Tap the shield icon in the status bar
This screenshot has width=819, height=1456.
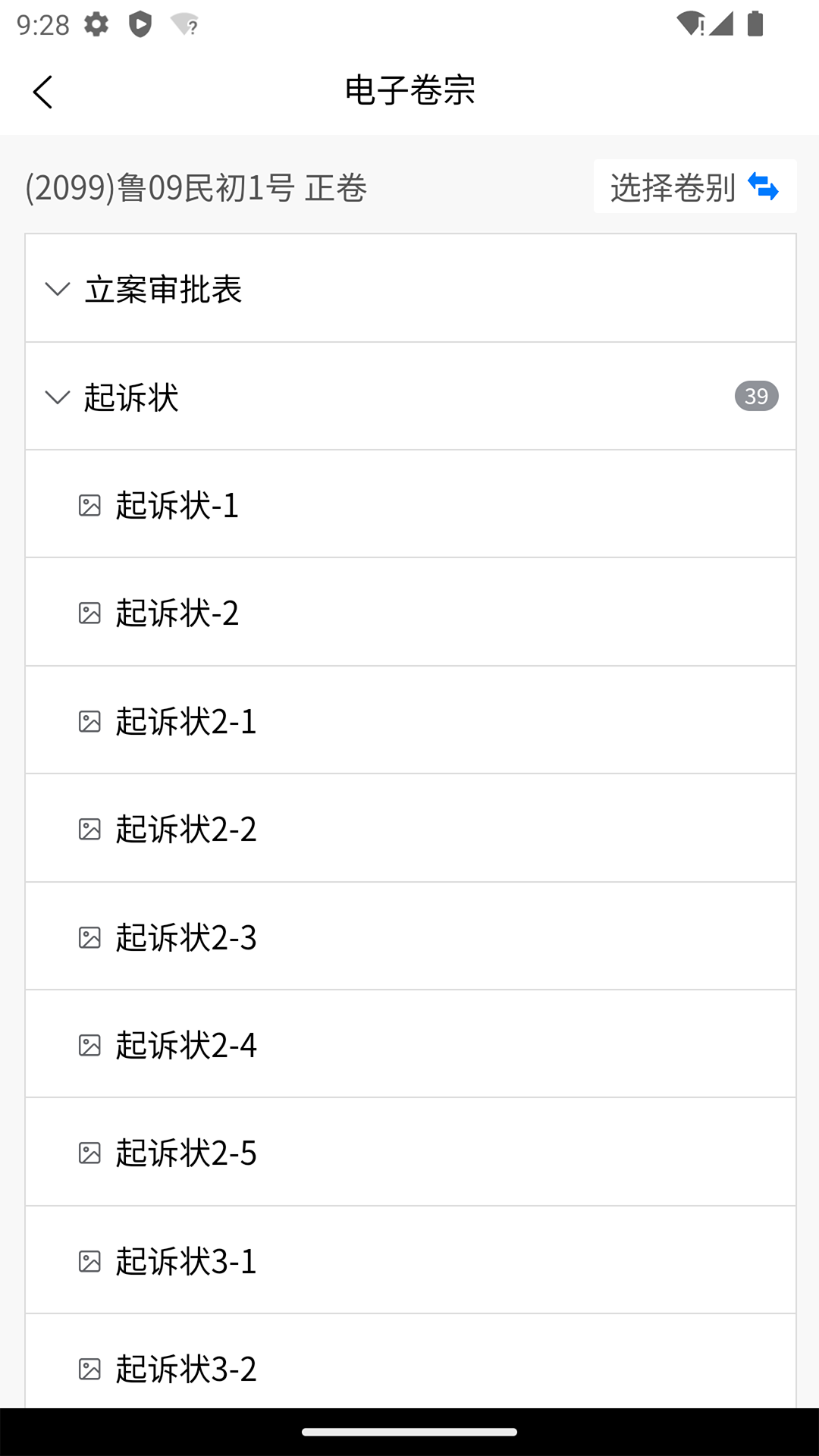tap(140, 24)
